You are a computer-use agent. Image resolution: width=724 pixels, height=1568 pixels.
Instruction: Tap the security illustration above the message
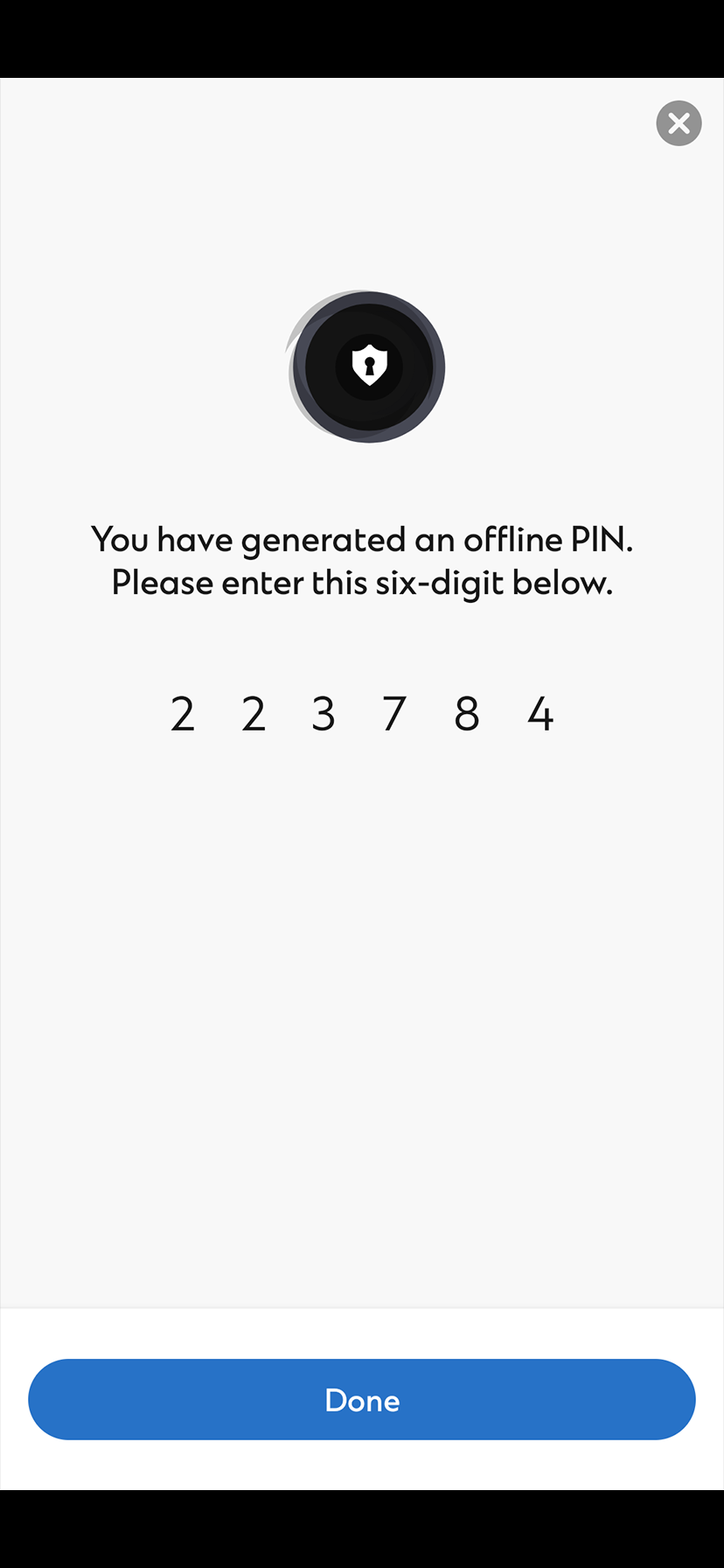(x=367, y=366)
